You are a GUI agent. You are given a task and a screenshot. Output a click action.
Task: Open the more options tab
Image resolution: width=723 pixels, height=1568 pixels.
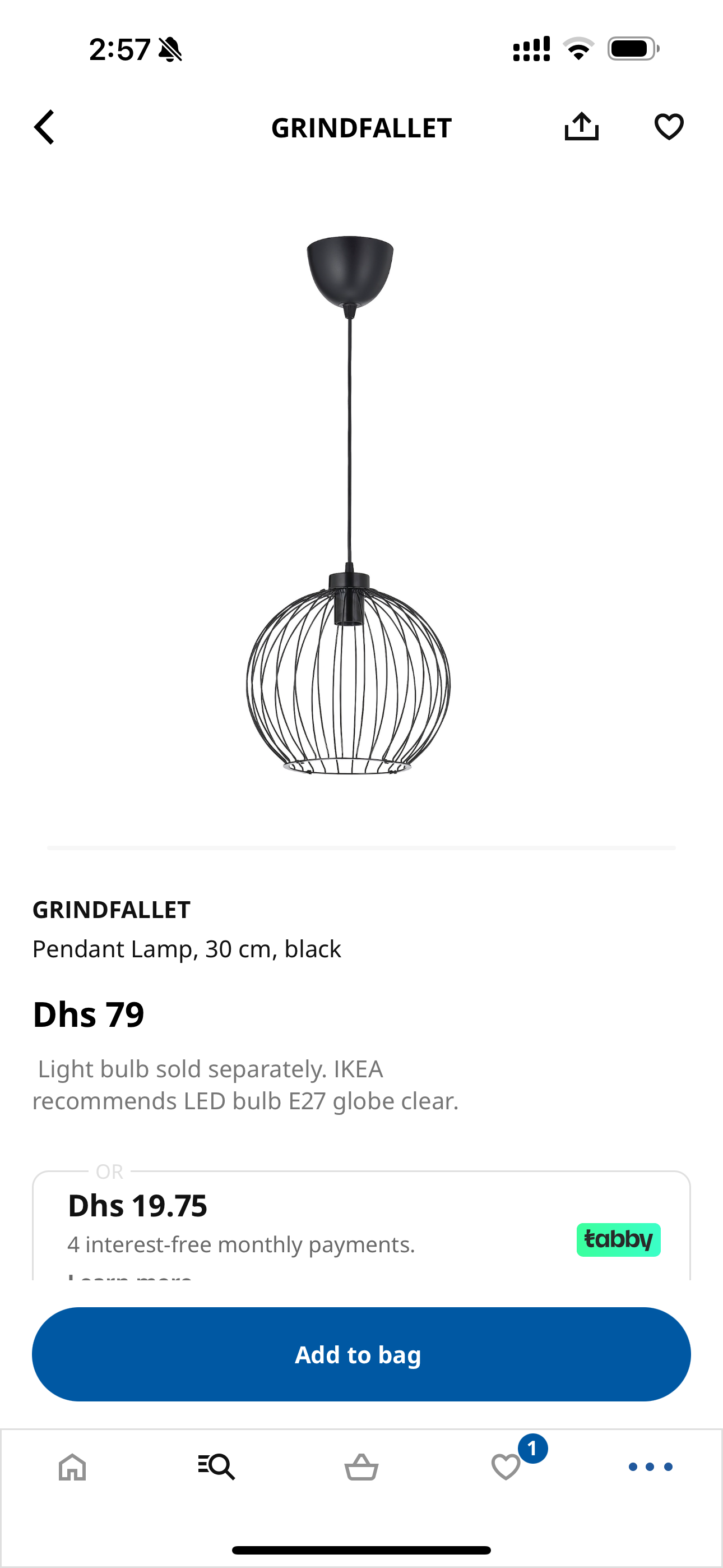pos(650,1467)
